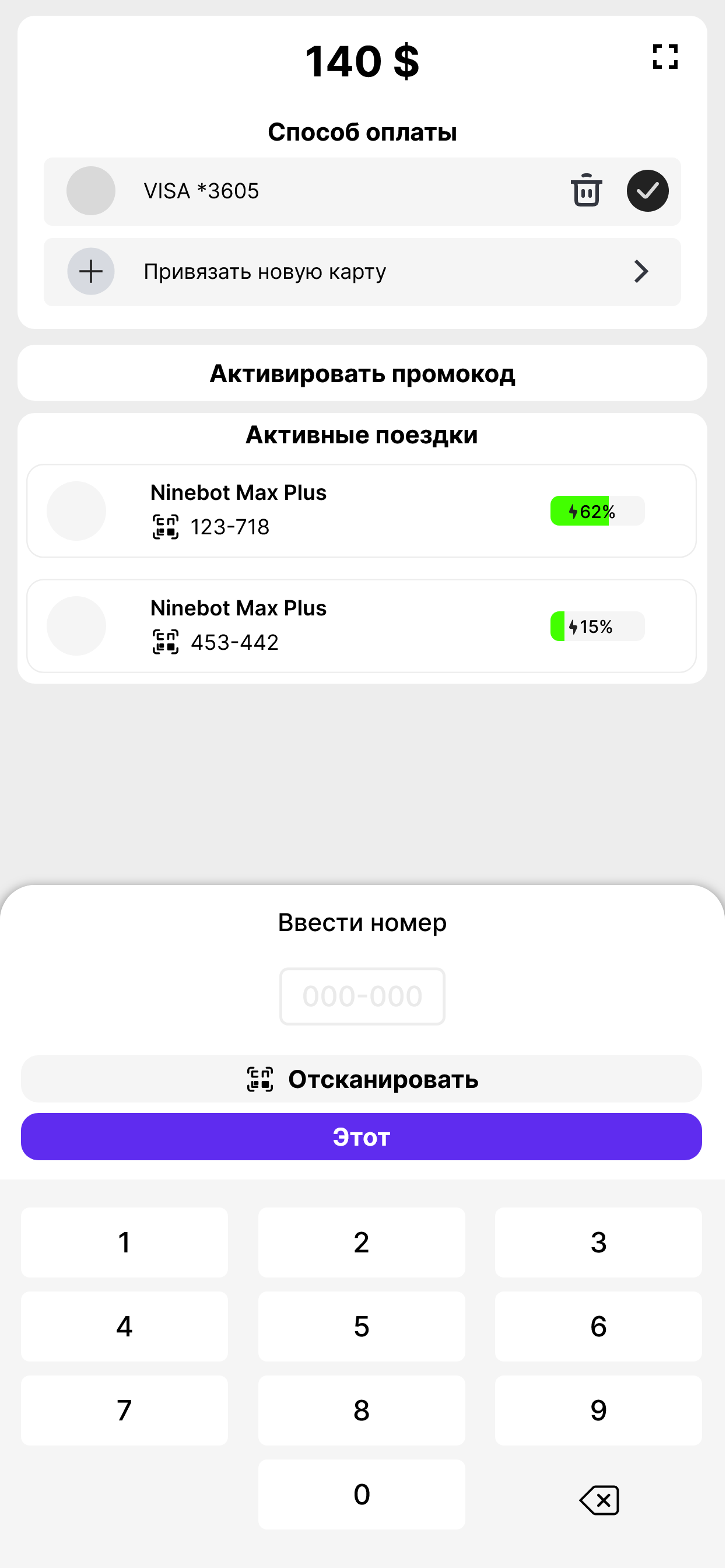Enter digit 9 on the keypad
The height and width of the screenshot is (1568, 726).
coord(599,1411)
